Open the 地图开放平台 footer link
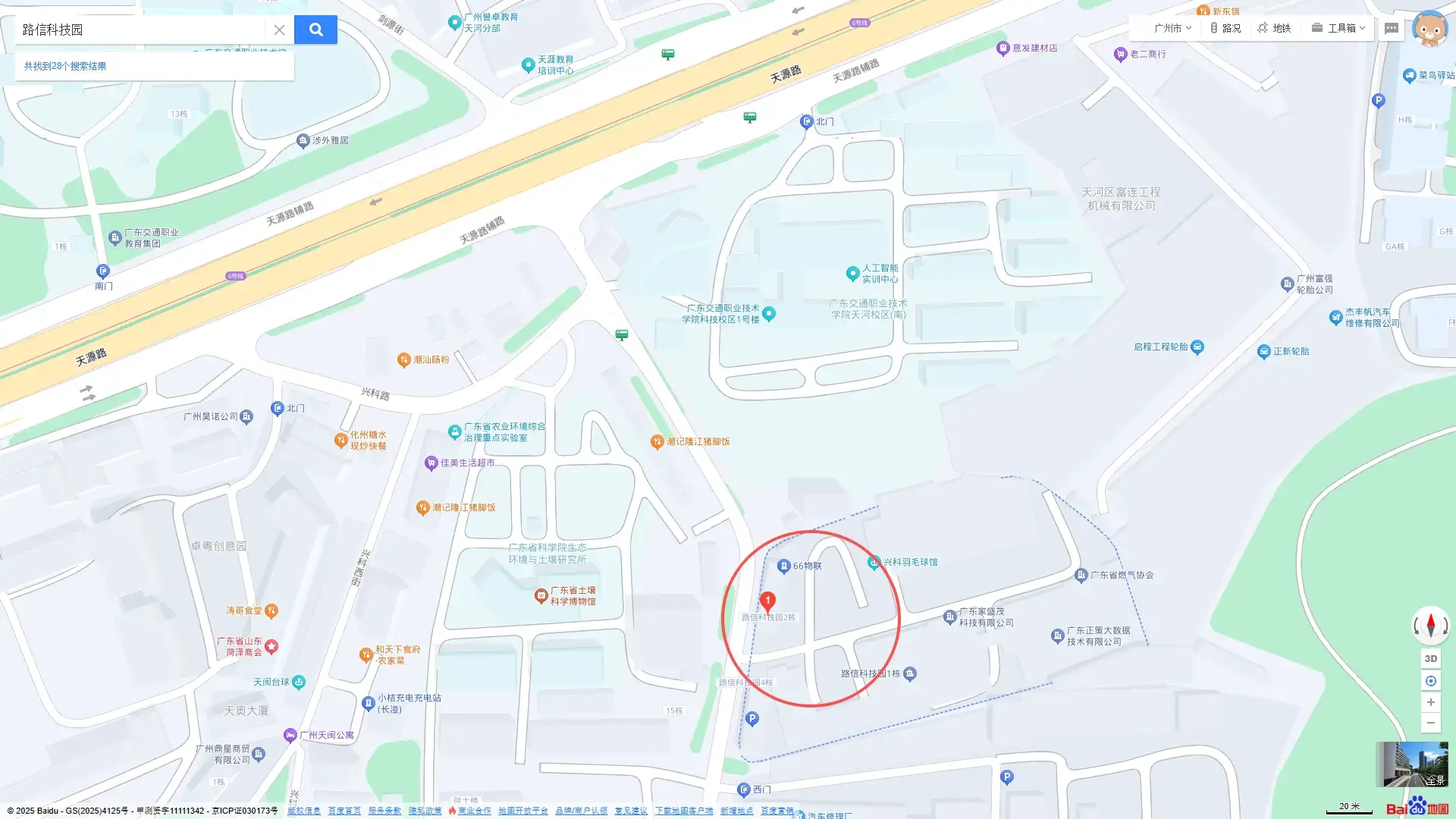 pyautogui.click(x=523, y=811)
